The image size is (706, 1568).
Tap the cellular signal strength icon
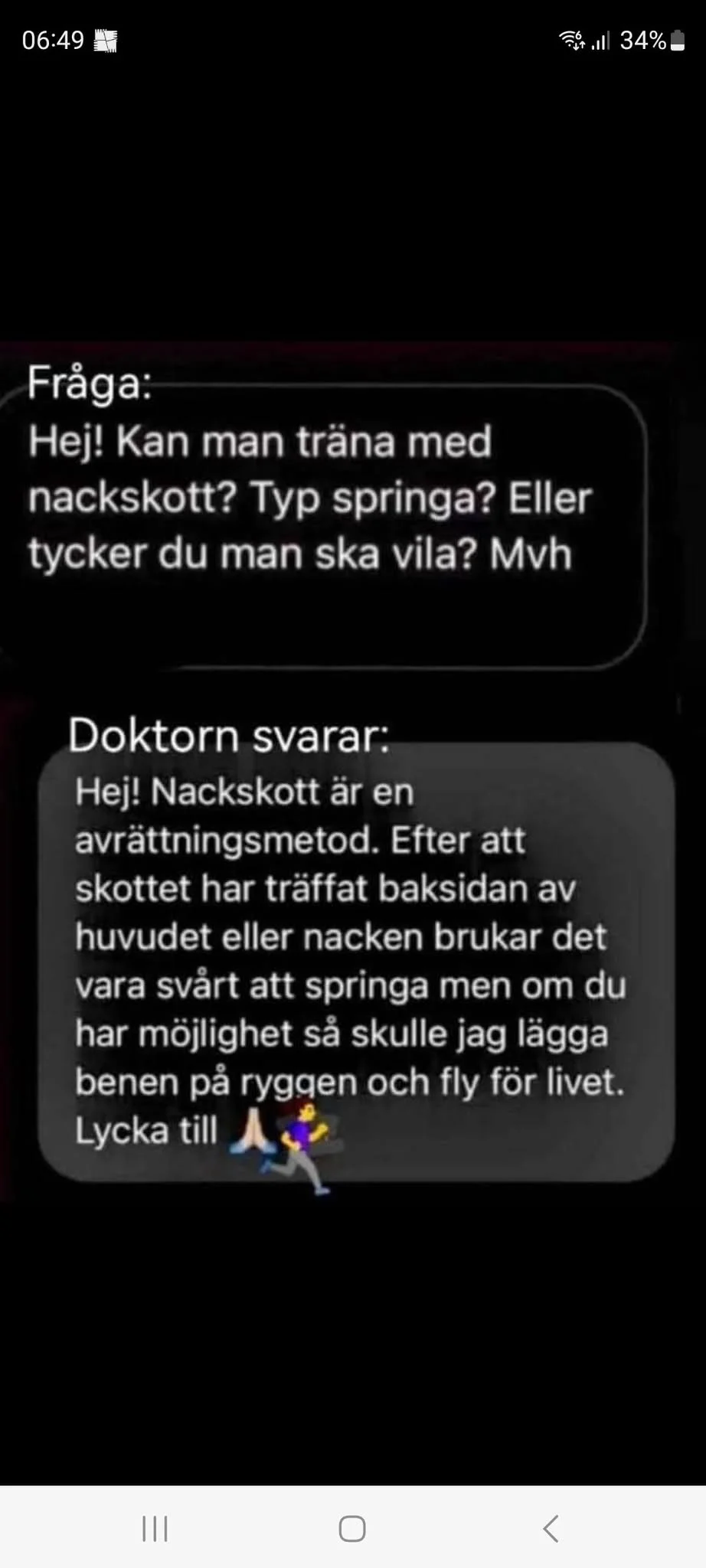point(602,40)
